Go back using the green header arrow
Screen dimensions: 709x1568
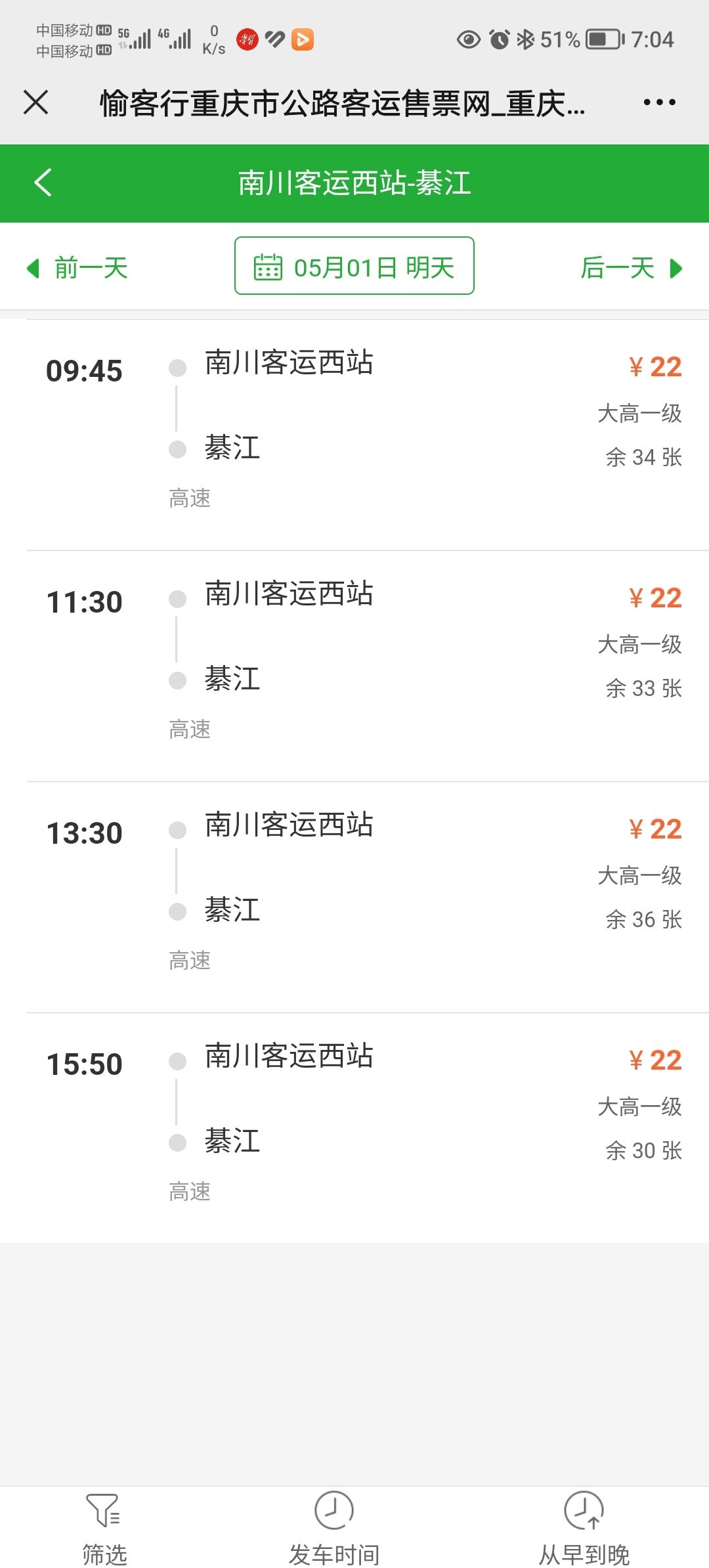(43, 183)
